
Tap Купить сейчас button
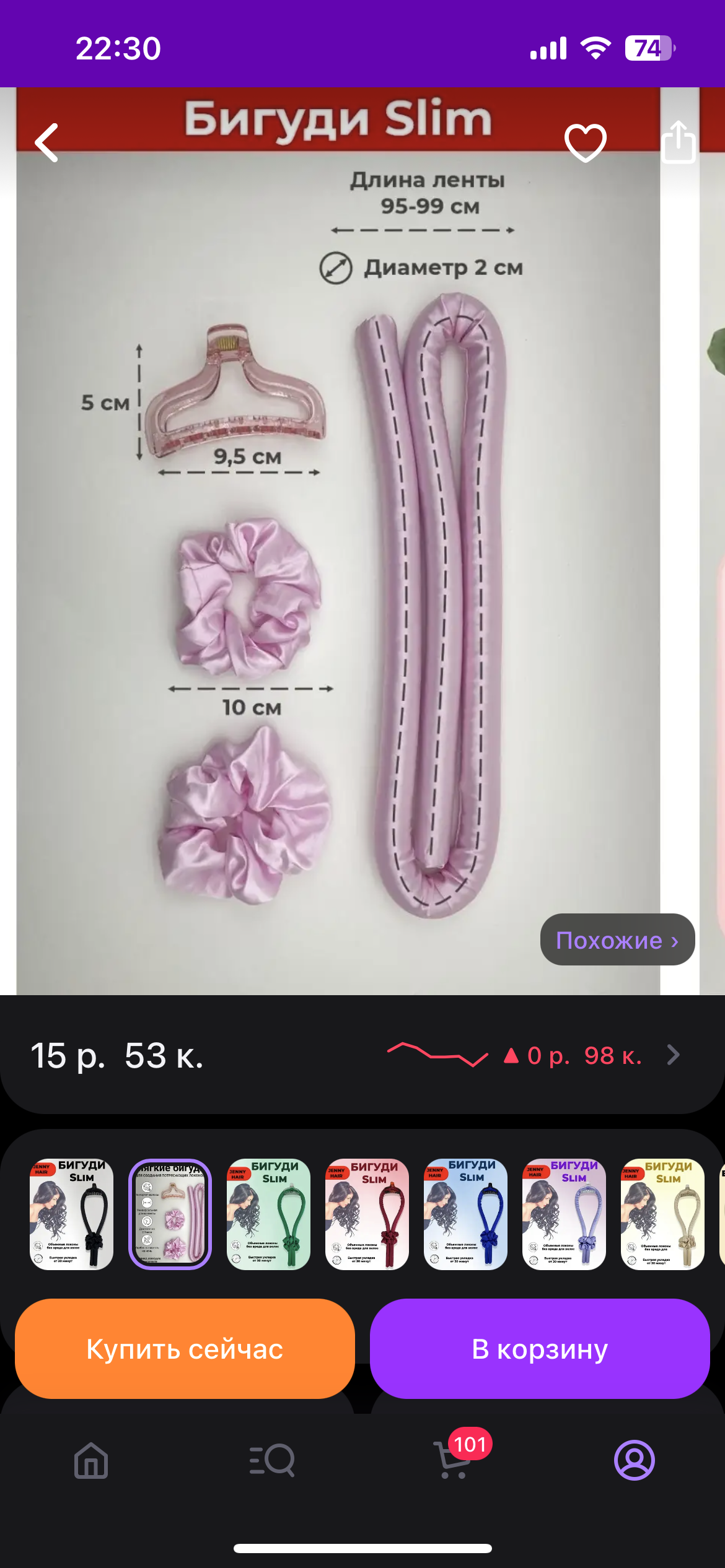(x=185, y=1349)
